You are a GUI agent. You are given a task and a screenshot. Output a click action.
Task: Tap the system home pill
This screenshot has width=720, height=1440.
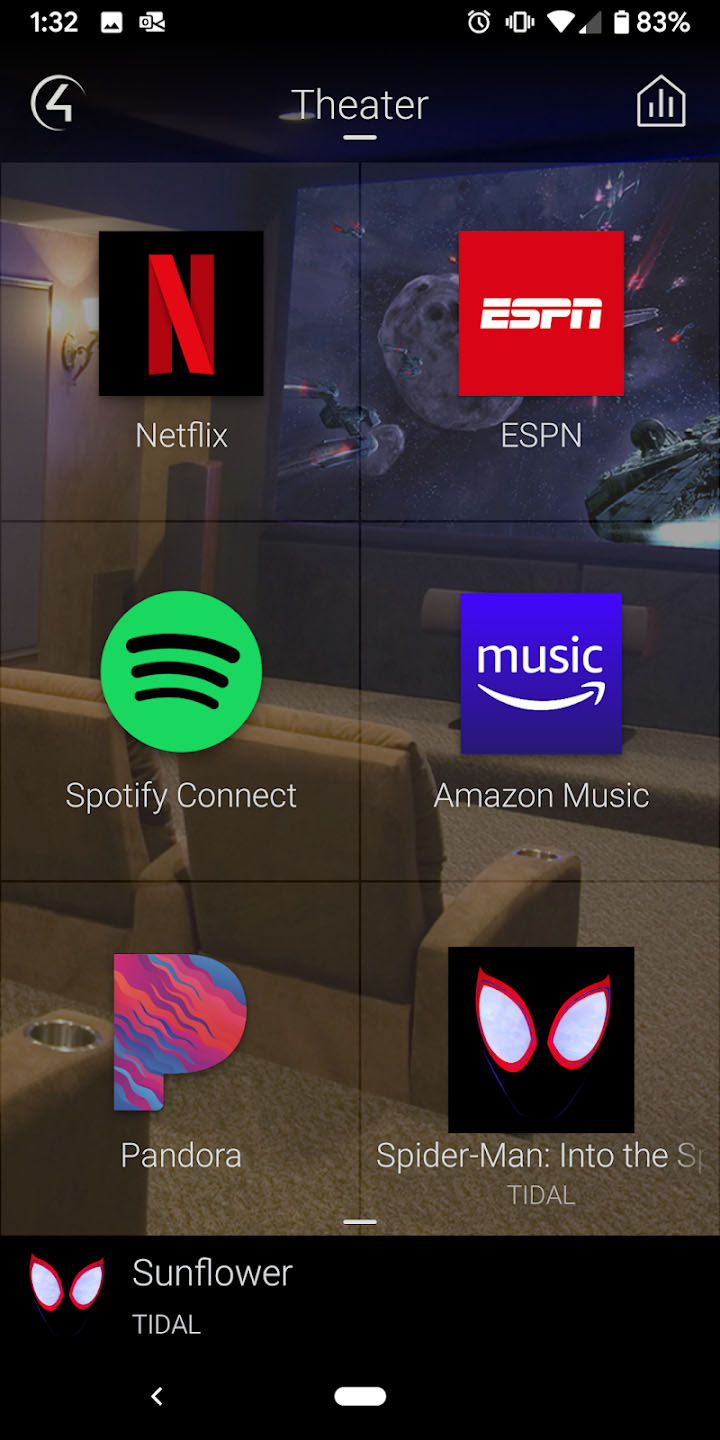point(360,1396)
